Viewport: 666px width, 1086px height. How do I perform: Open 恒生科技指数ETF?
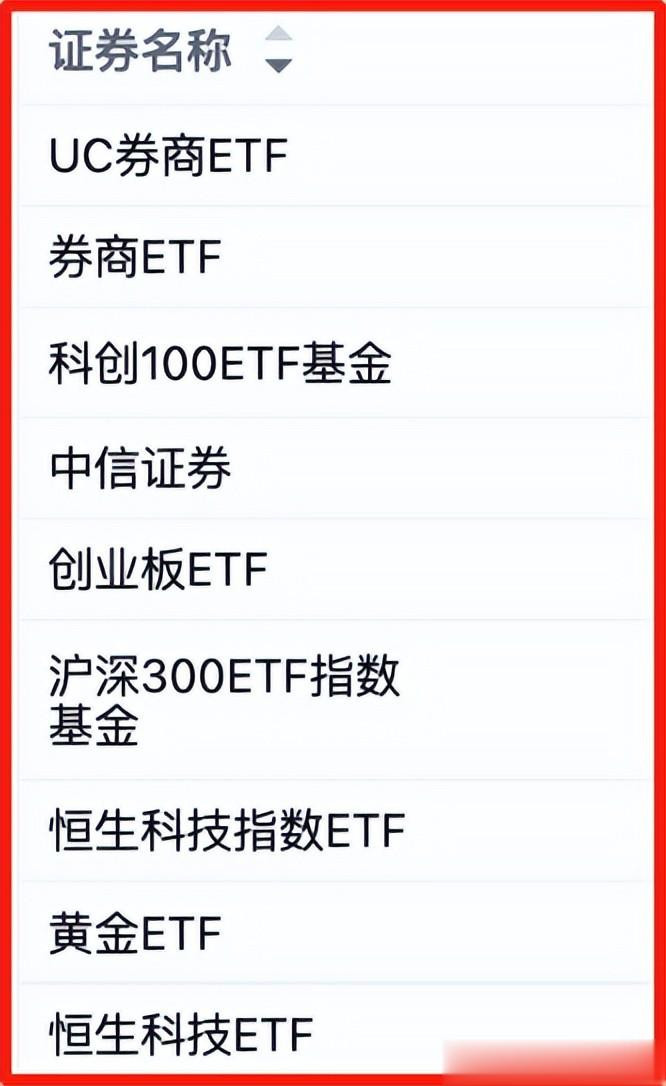[x=333, y=830]
